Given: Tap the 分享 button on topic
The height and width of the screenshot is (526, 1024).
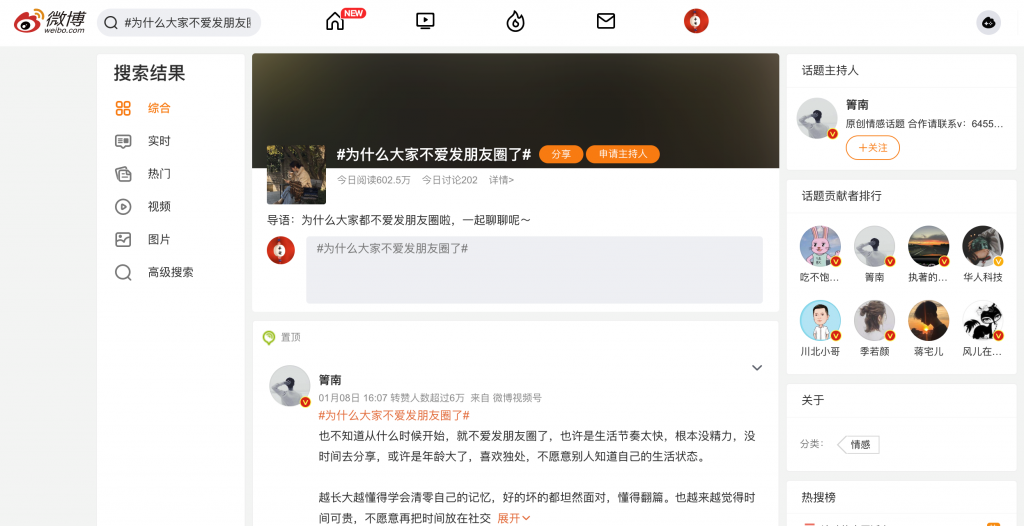Looking at the screenshot, I should point(561,154).
